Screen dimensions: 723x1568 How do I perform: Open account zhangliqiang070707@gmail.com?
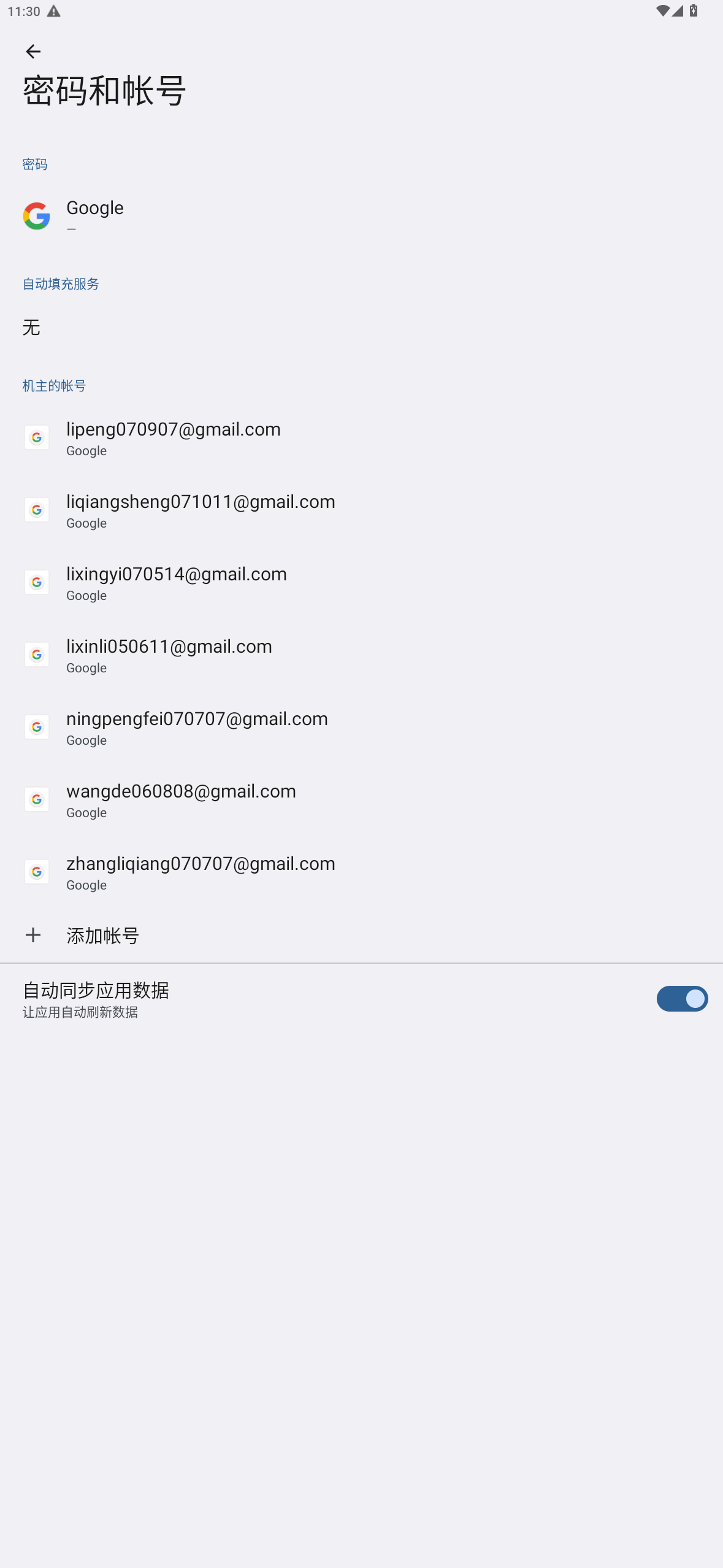361,872
